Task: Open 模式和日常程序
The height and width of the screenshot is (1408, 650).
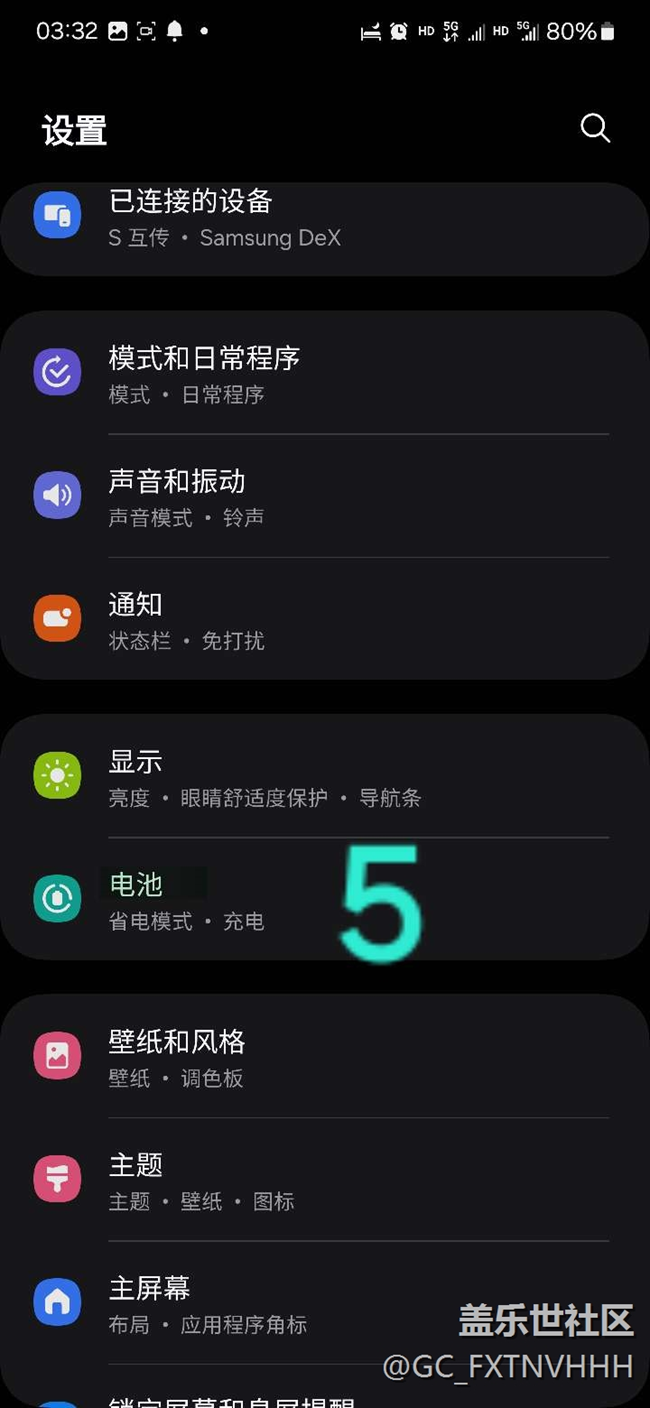Action: point(325,373)
